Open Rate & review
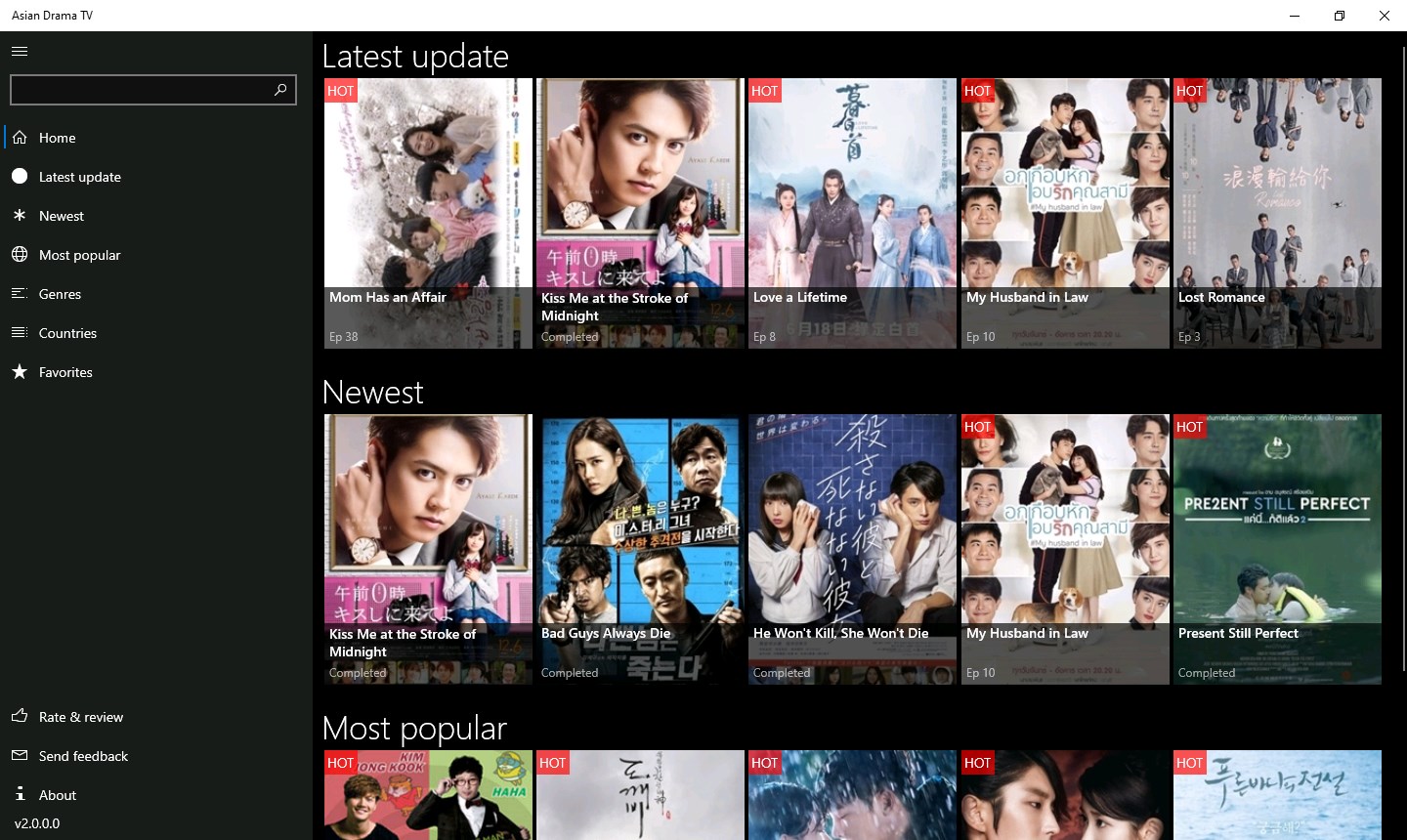 coord(80,717)
